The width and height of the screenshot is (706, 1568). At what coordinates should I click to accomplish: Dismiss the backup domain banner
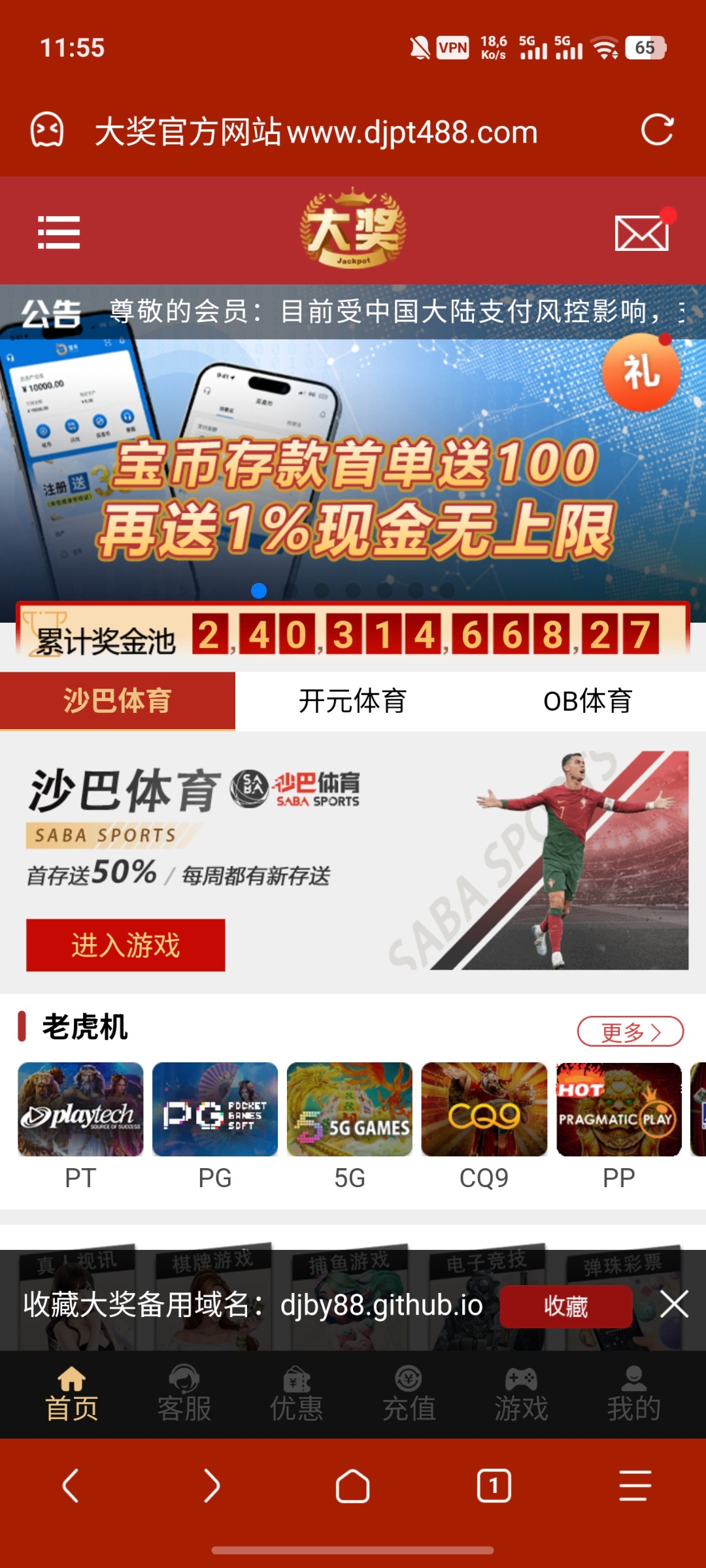tap(674, 1305)
